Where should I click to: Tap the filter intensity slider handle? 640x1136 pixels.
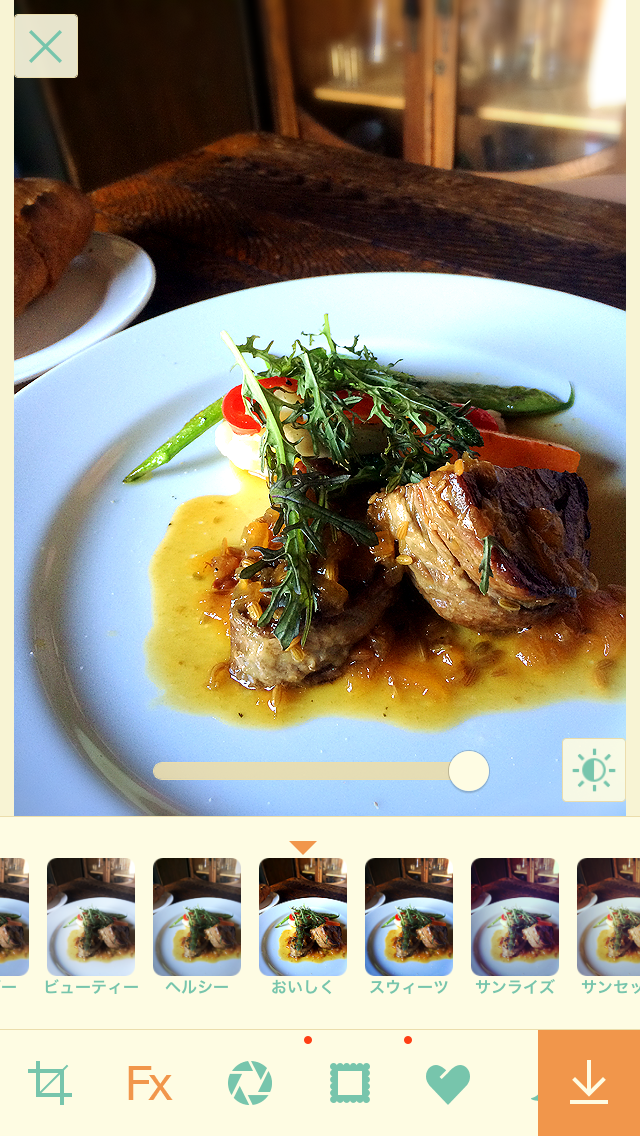point(469,771)
